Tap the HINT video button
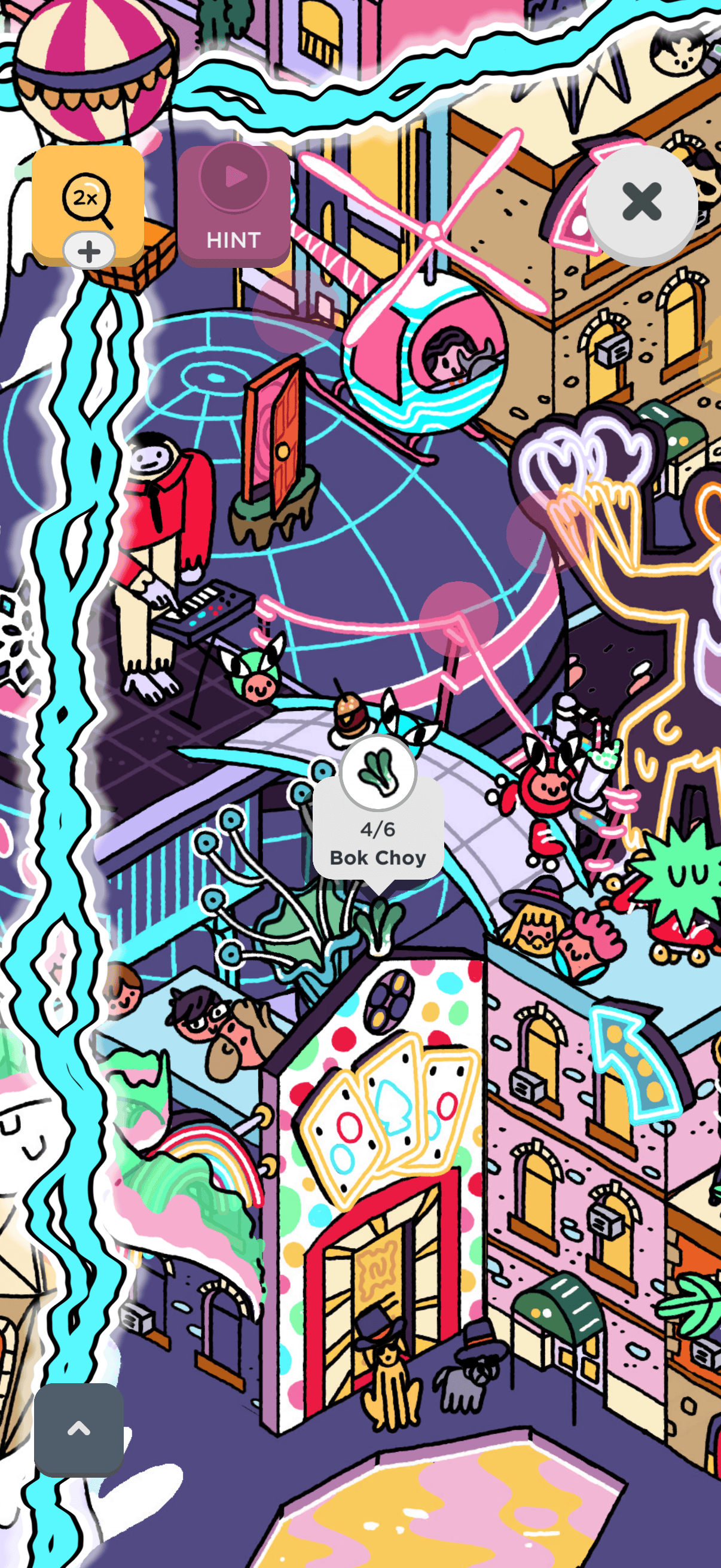 [234, 205]
